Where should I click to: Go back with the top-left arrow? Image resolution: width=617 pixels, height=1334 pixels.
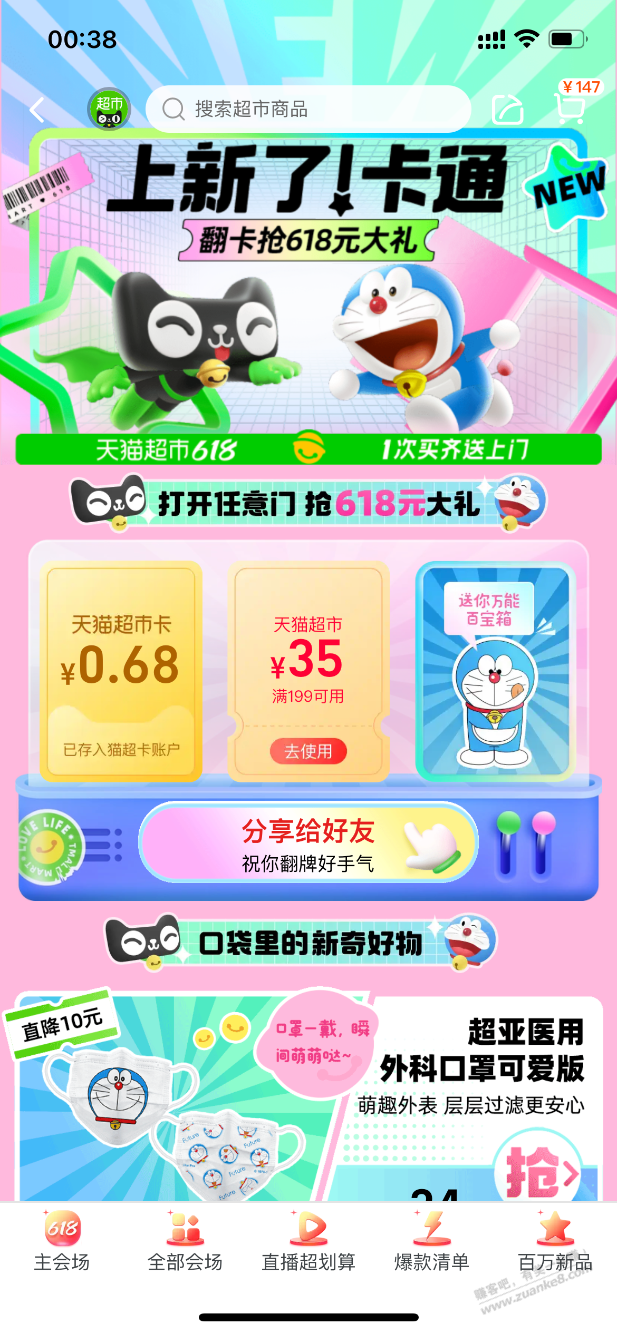coord(38,110)
